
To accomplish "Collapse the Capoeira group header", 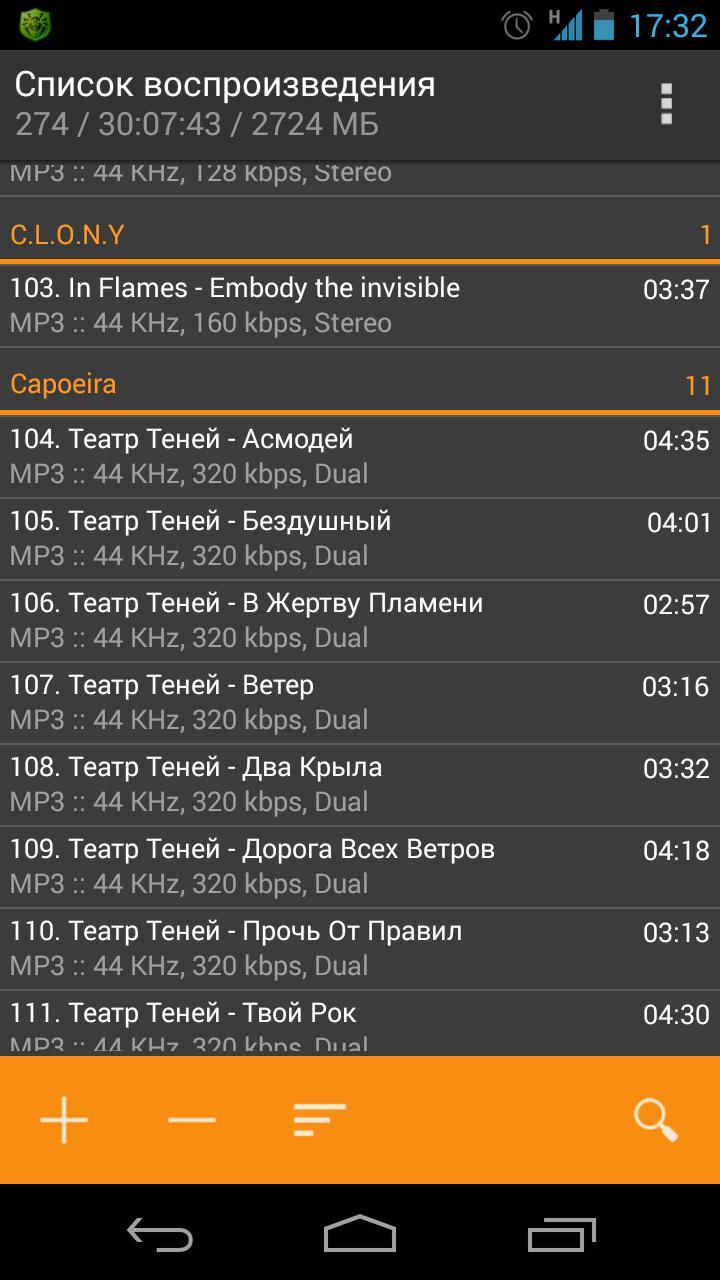I will tap(360, 385).
